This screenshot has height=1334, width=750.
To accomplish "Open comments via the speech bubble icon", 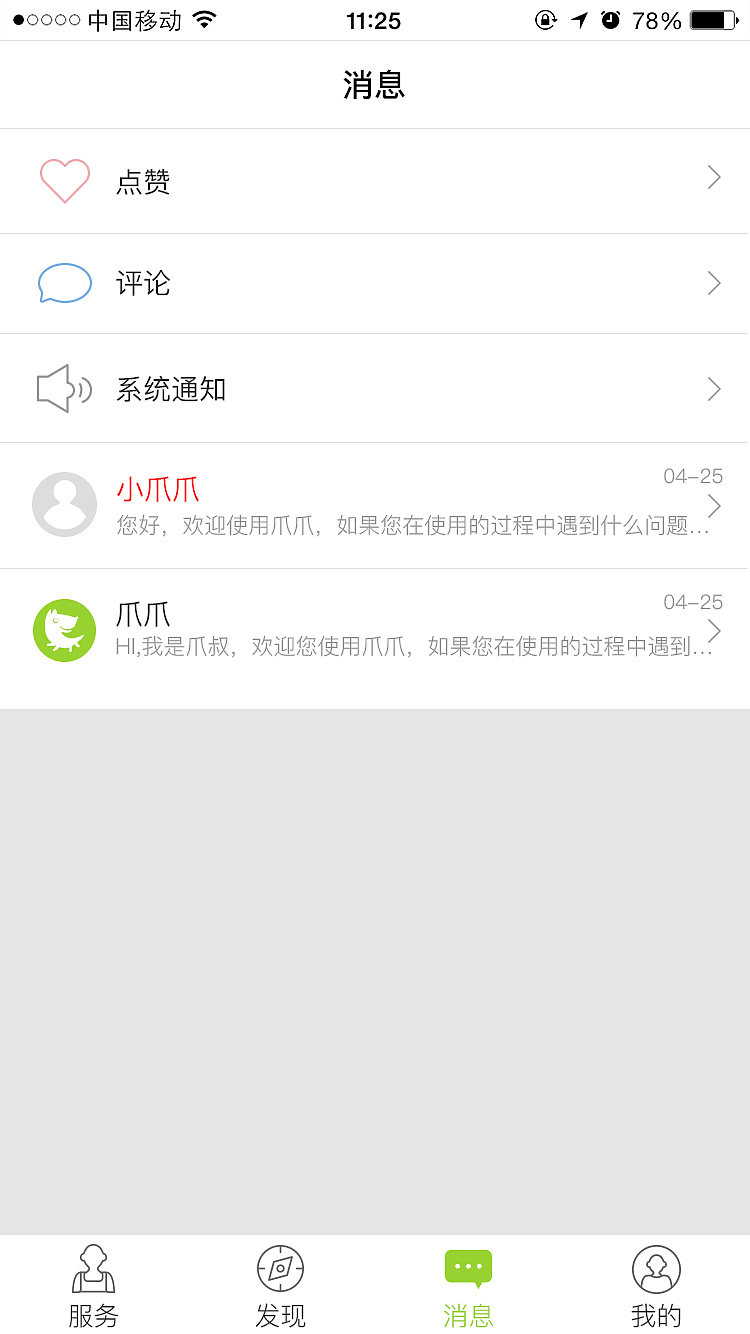I will (x=64, y=283).
